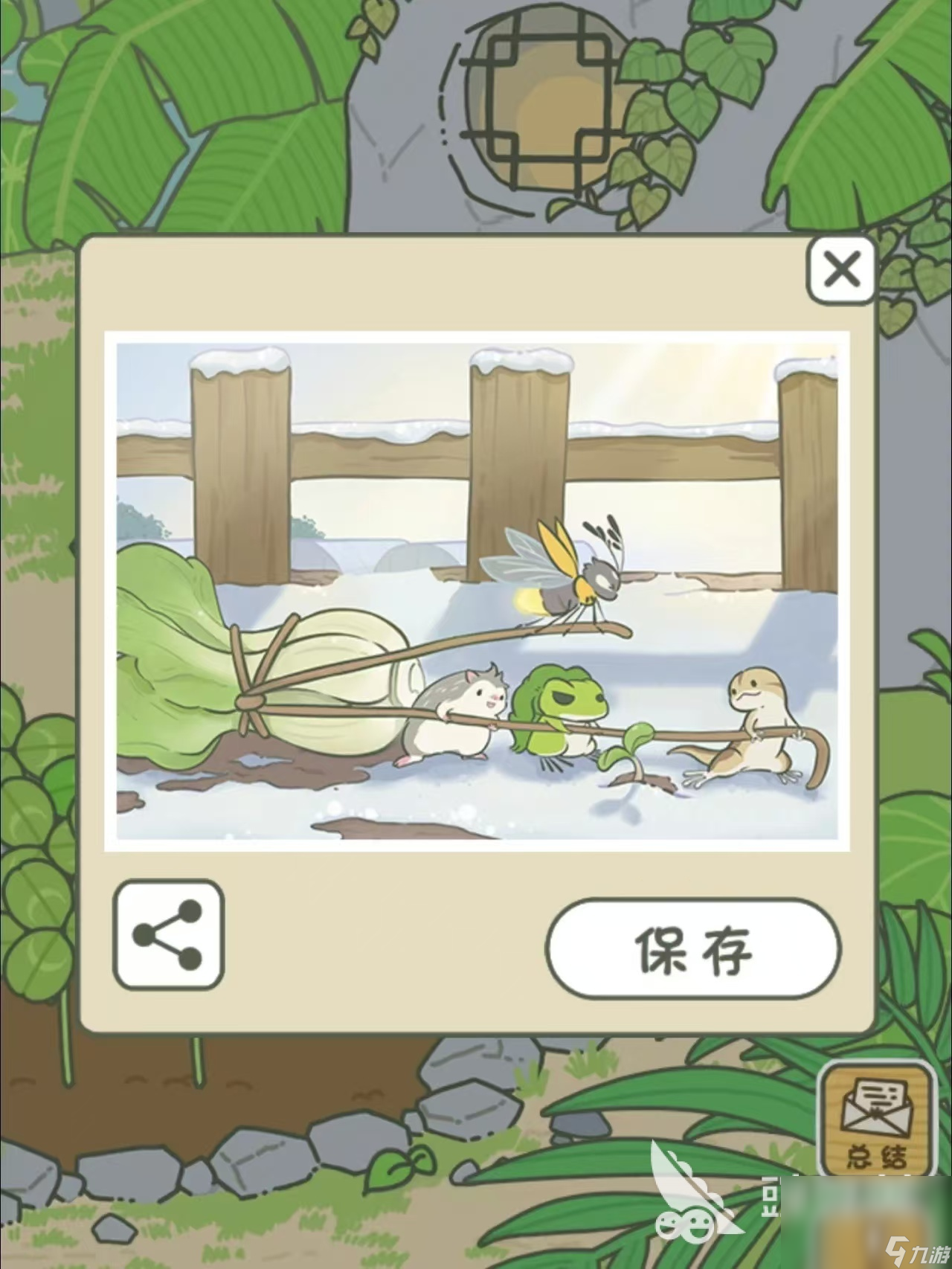Tap the 保存 button to save photo

(x=693, y=948)
